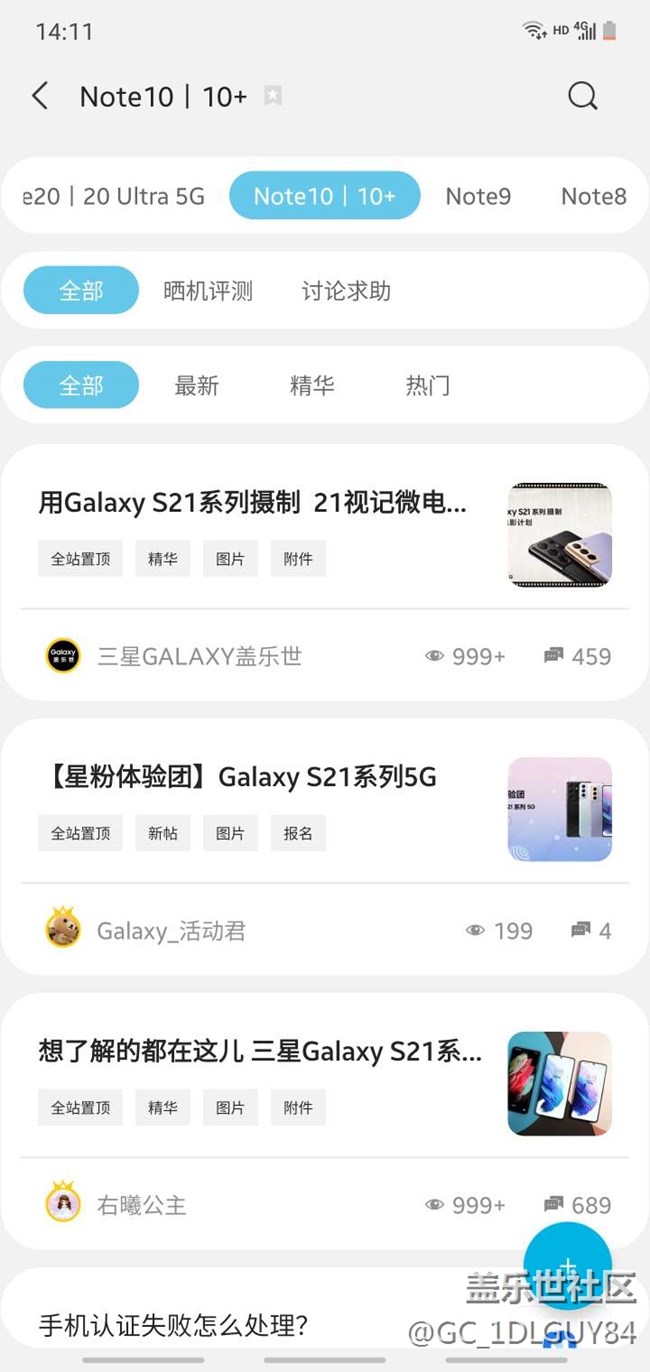Open 手机认证失败怎么处理? post
The image size is (650, 1372).
[x=173, y=1326]
